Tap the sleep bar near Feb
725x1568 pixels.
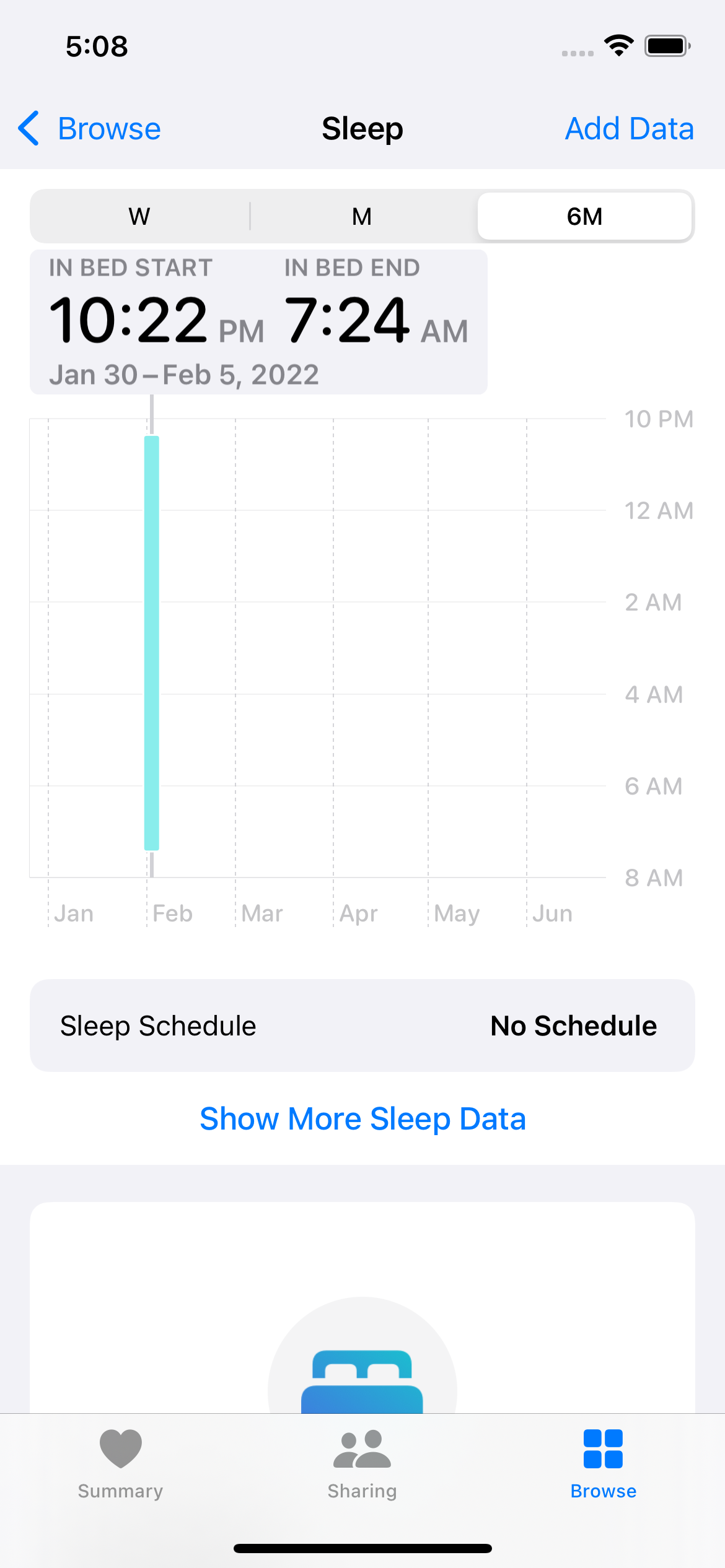(x=152, y=643)
